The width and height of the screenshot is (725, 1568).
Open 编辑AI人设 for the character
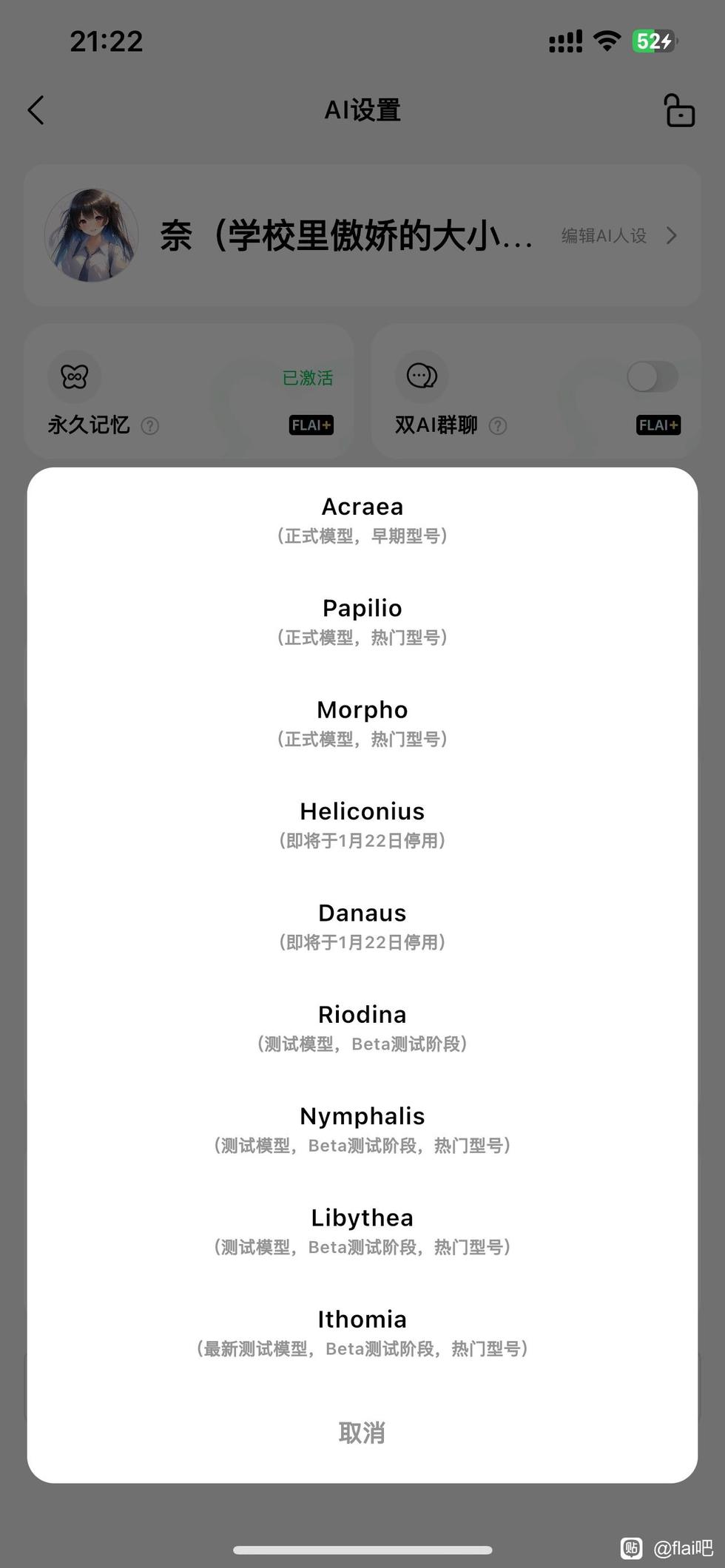pyautogui.click(x=618, y=235)
